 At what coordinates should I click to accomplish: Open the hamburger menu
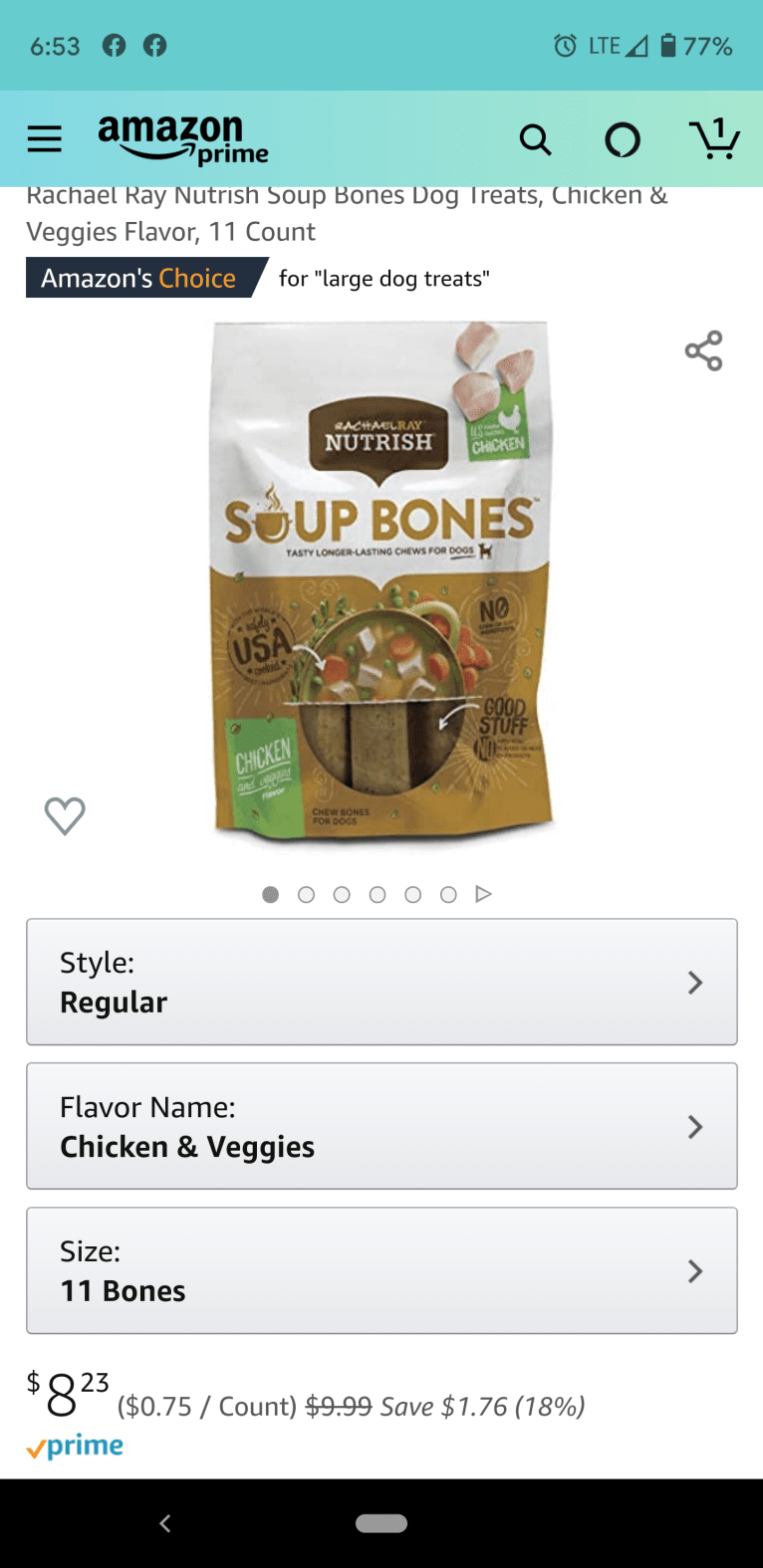pos(44,138)
